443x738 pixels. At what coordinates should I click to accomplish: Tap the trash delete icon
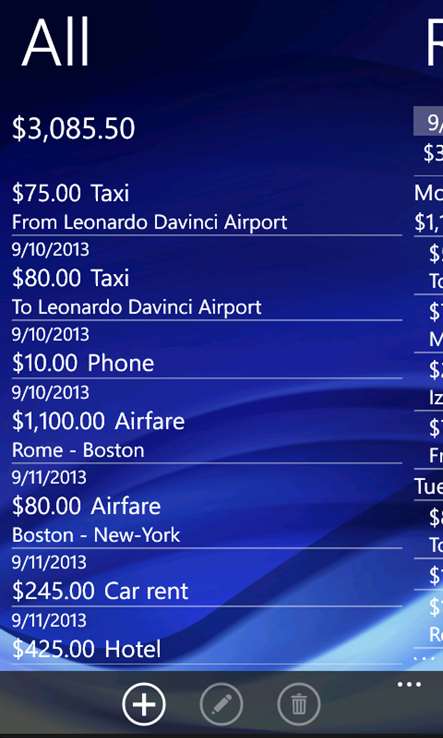tap(298, 704)
